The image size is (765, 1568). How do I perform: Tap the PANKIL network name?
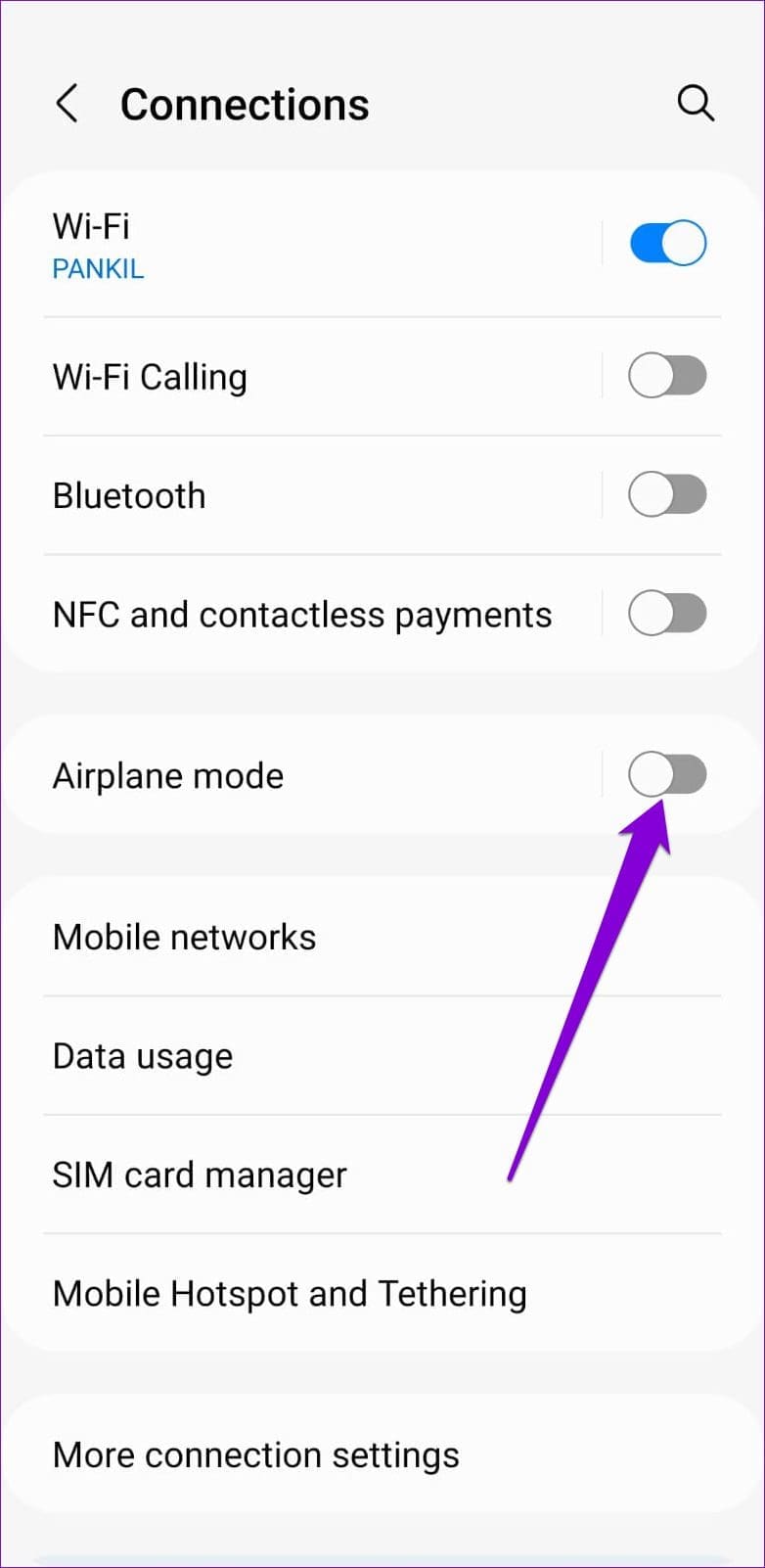coord(98,269)
